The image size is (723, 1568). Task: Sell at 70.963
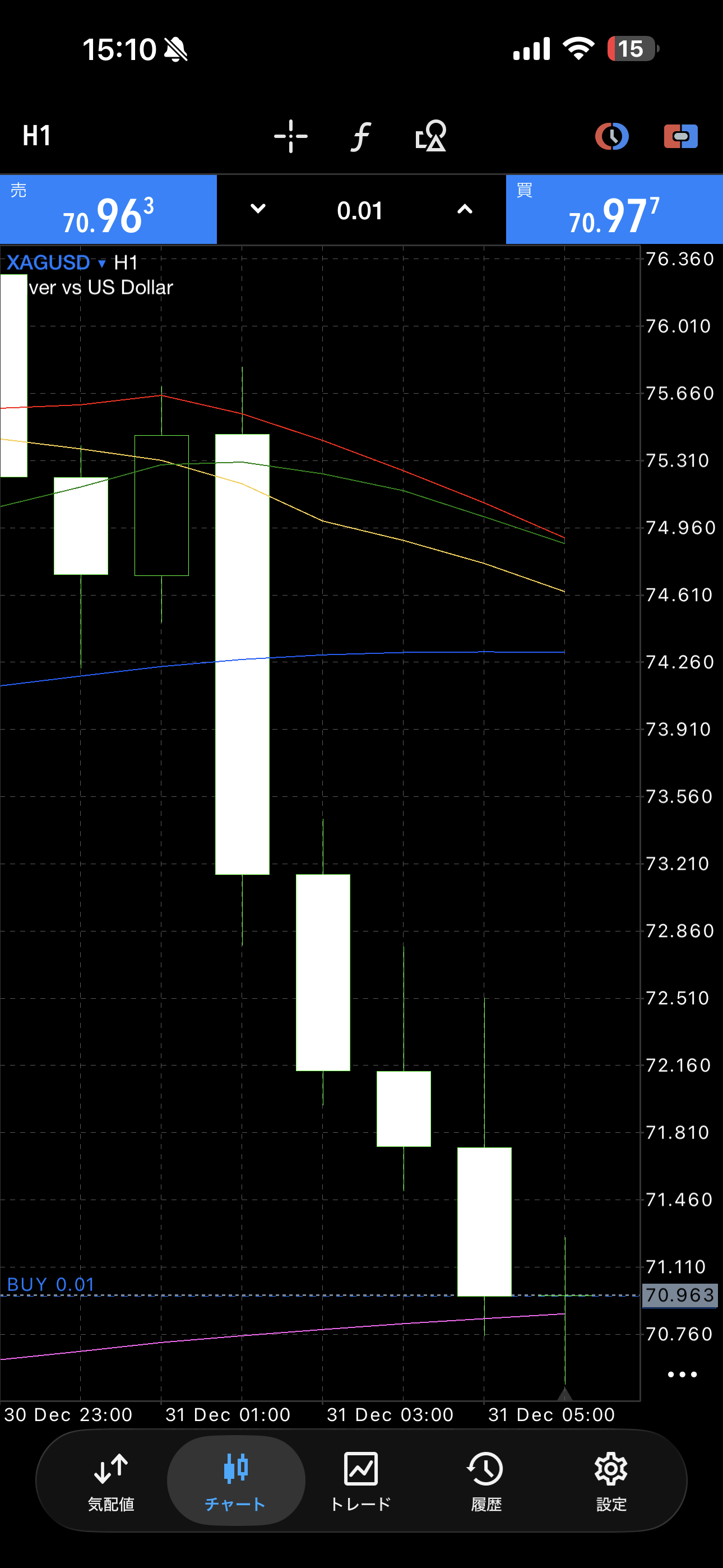point(108,210)
